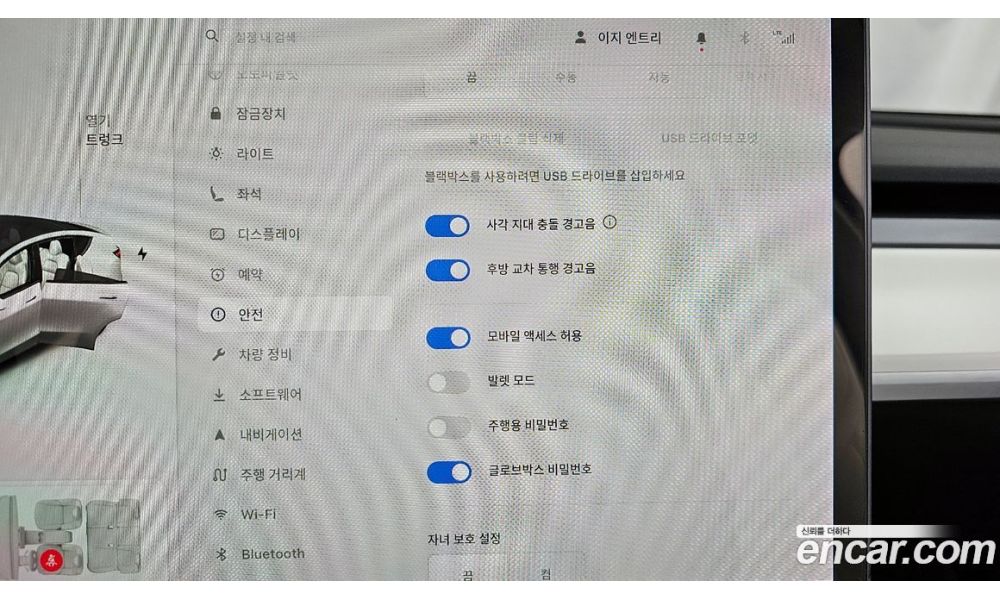This screenshot has height=600, width=1000.
Task: Turn off 사각 지대 충돌 경고음
Action: coord(447,226)
